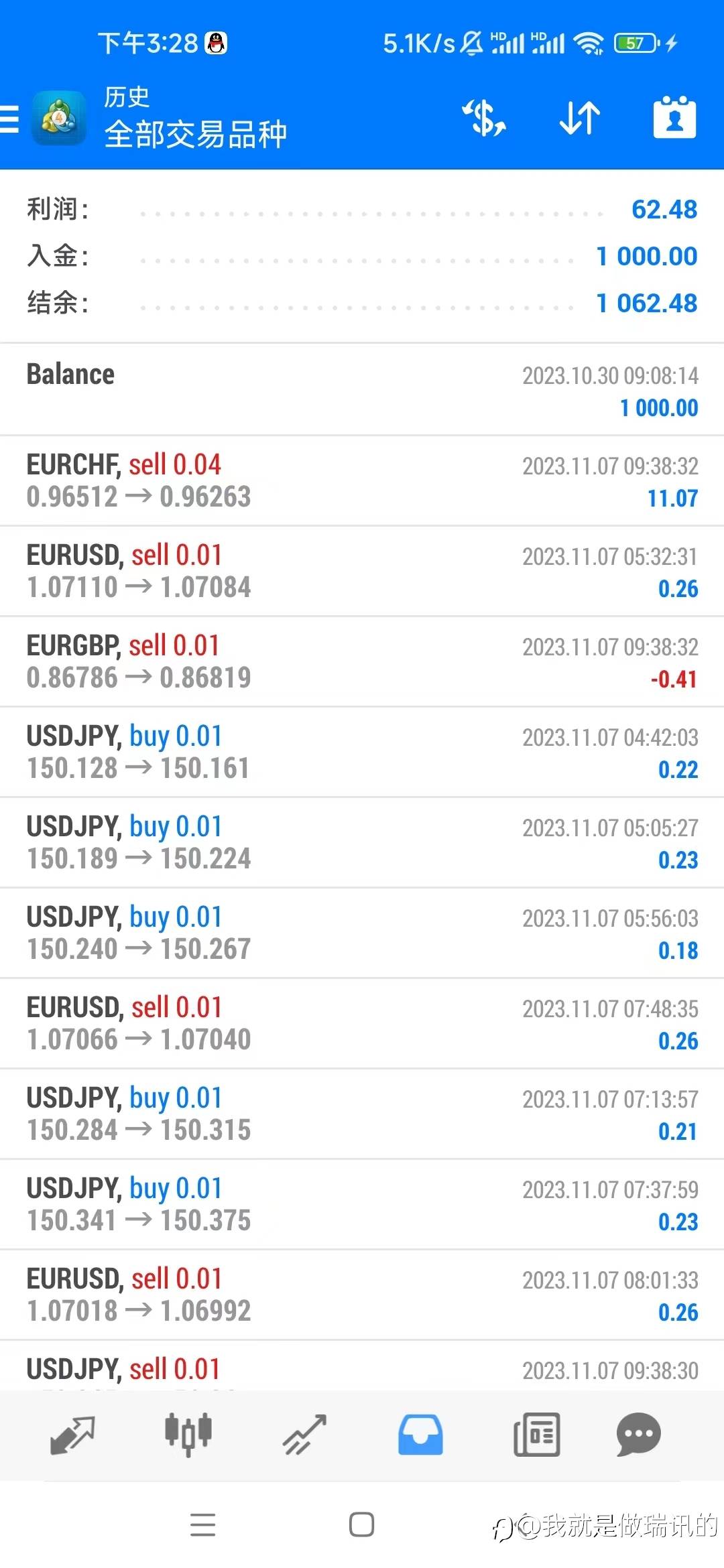Open the EURUSD trade closed at 1.07084
Image resolution: width=724 pixels, height=1568 pixels.
pos(362,572)
